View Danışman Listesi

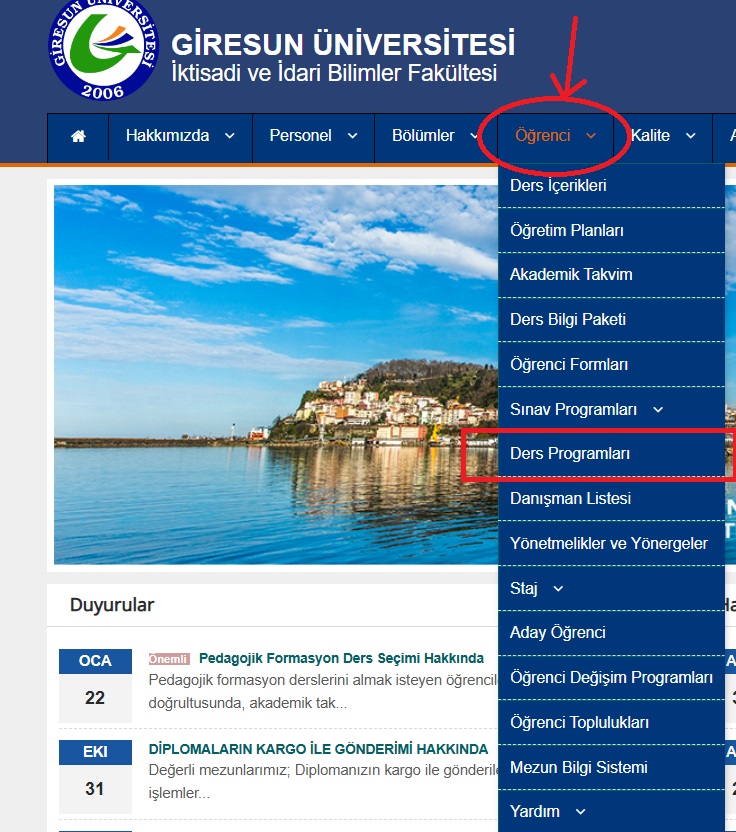pos(570,498)
